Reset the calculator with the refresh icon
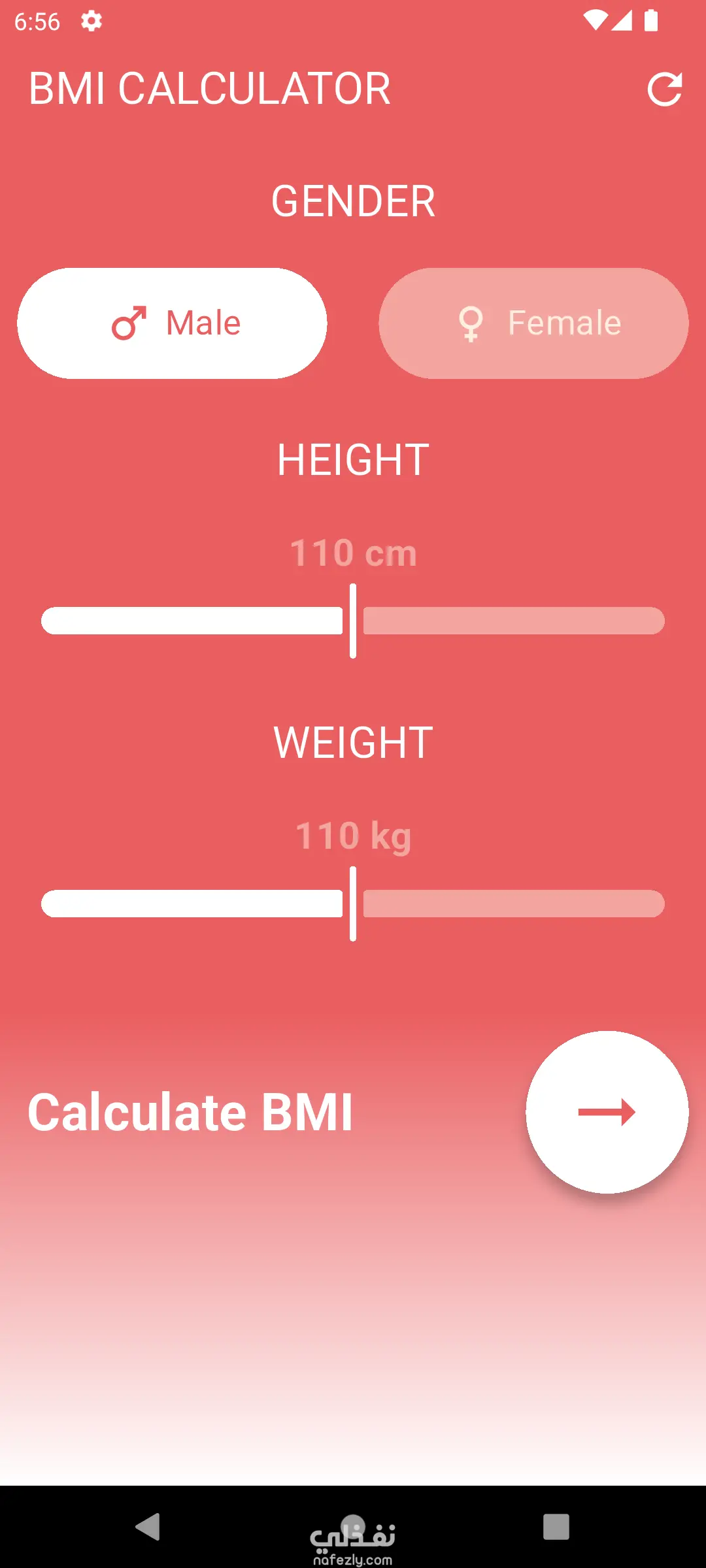This screenshot has width=706, height=1568. 664,90
